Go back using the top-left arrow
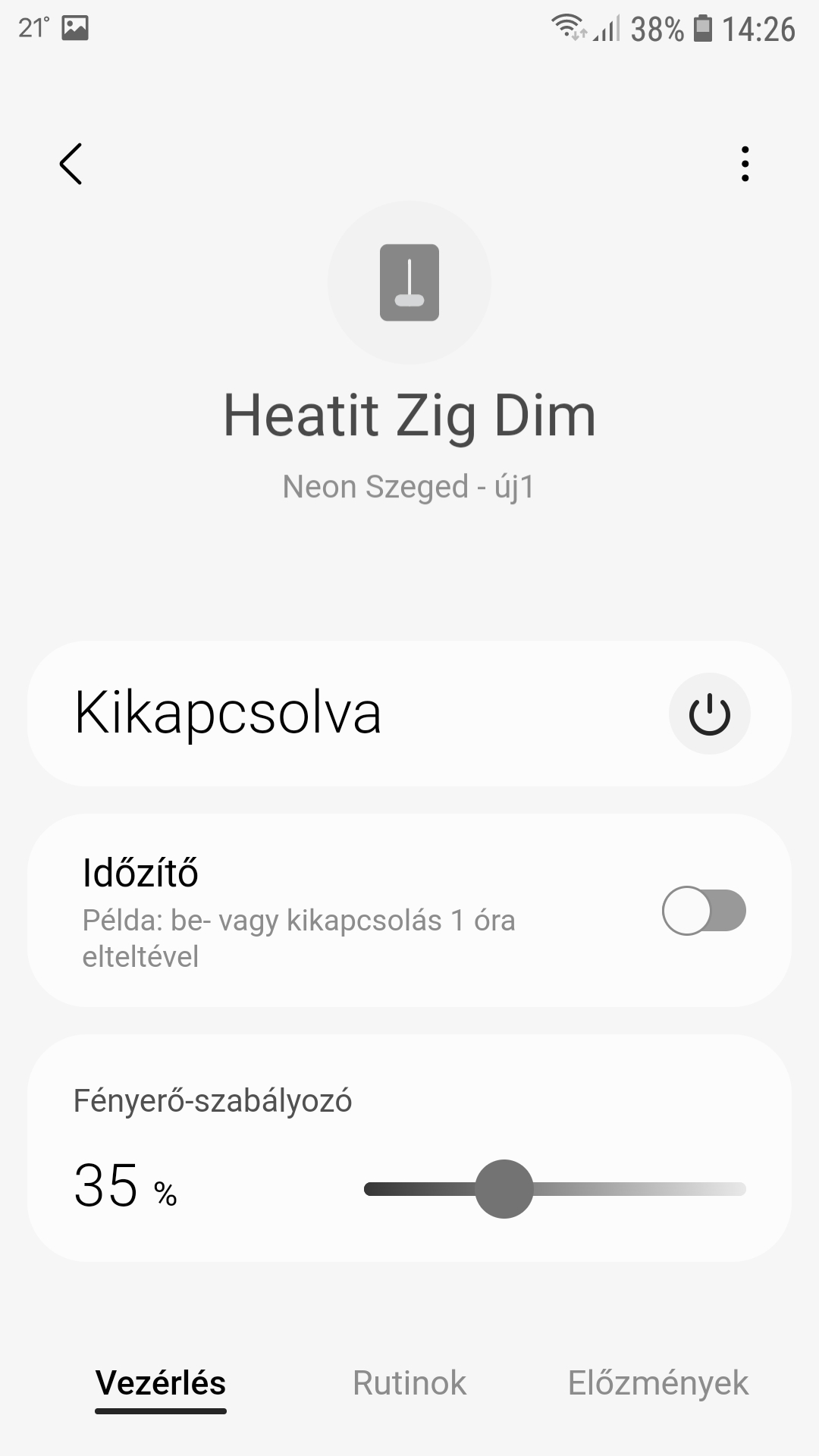819x1456 pixels. click(71, 164)
